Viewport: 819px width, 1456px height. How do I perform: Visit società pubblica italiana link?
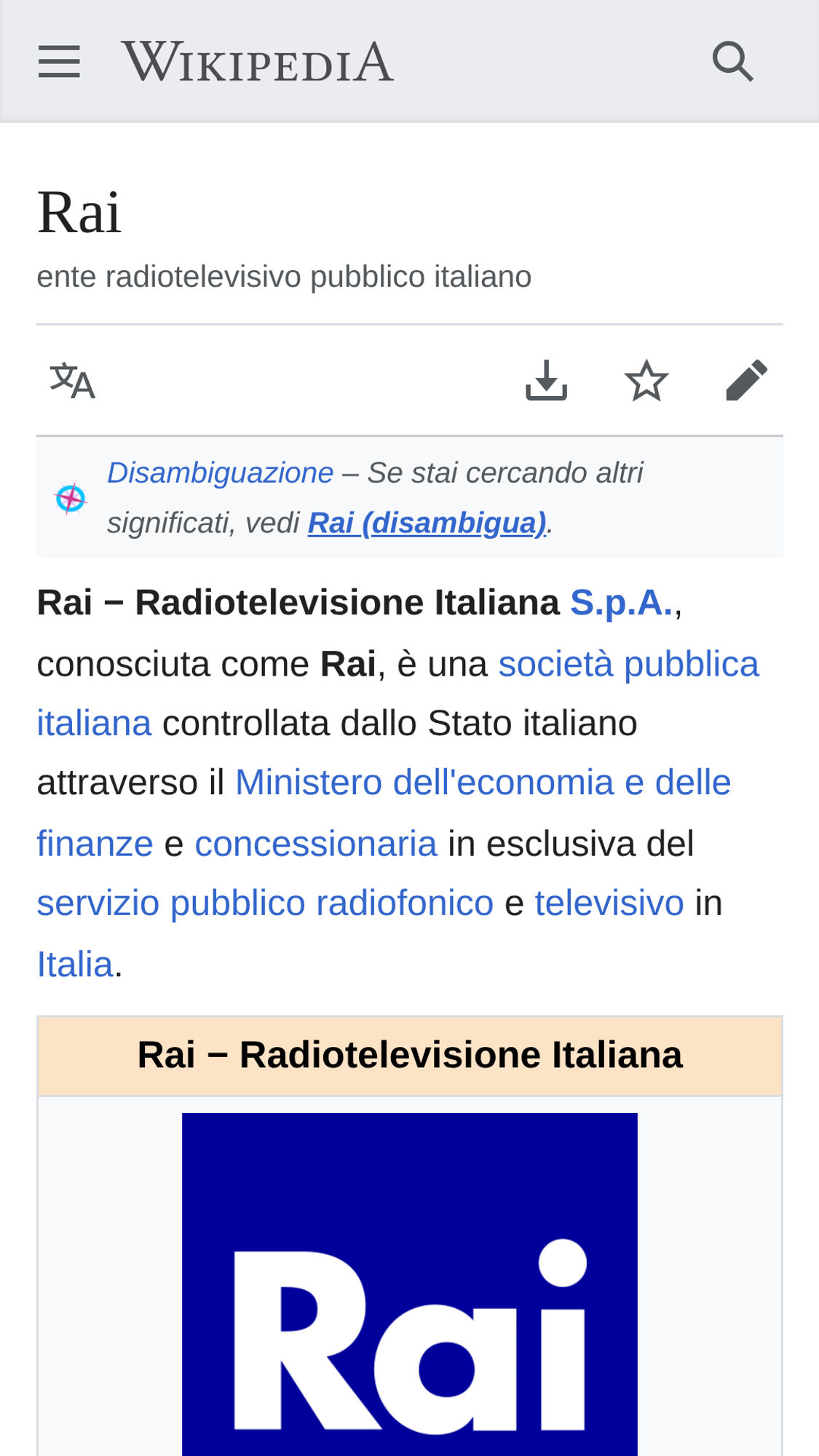(x=629, y=664)
